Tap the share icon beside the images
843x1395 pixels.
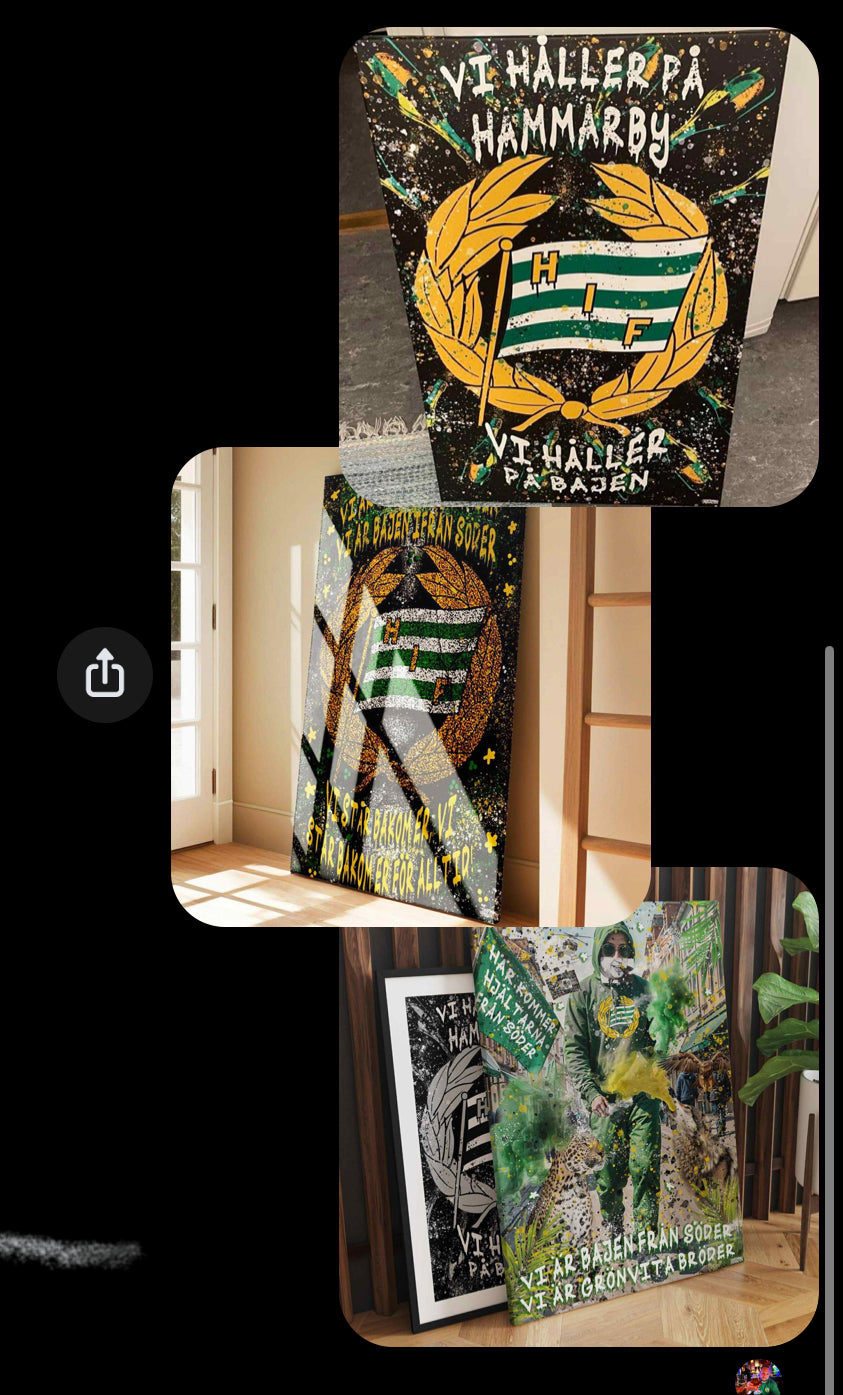pos(105,675)
